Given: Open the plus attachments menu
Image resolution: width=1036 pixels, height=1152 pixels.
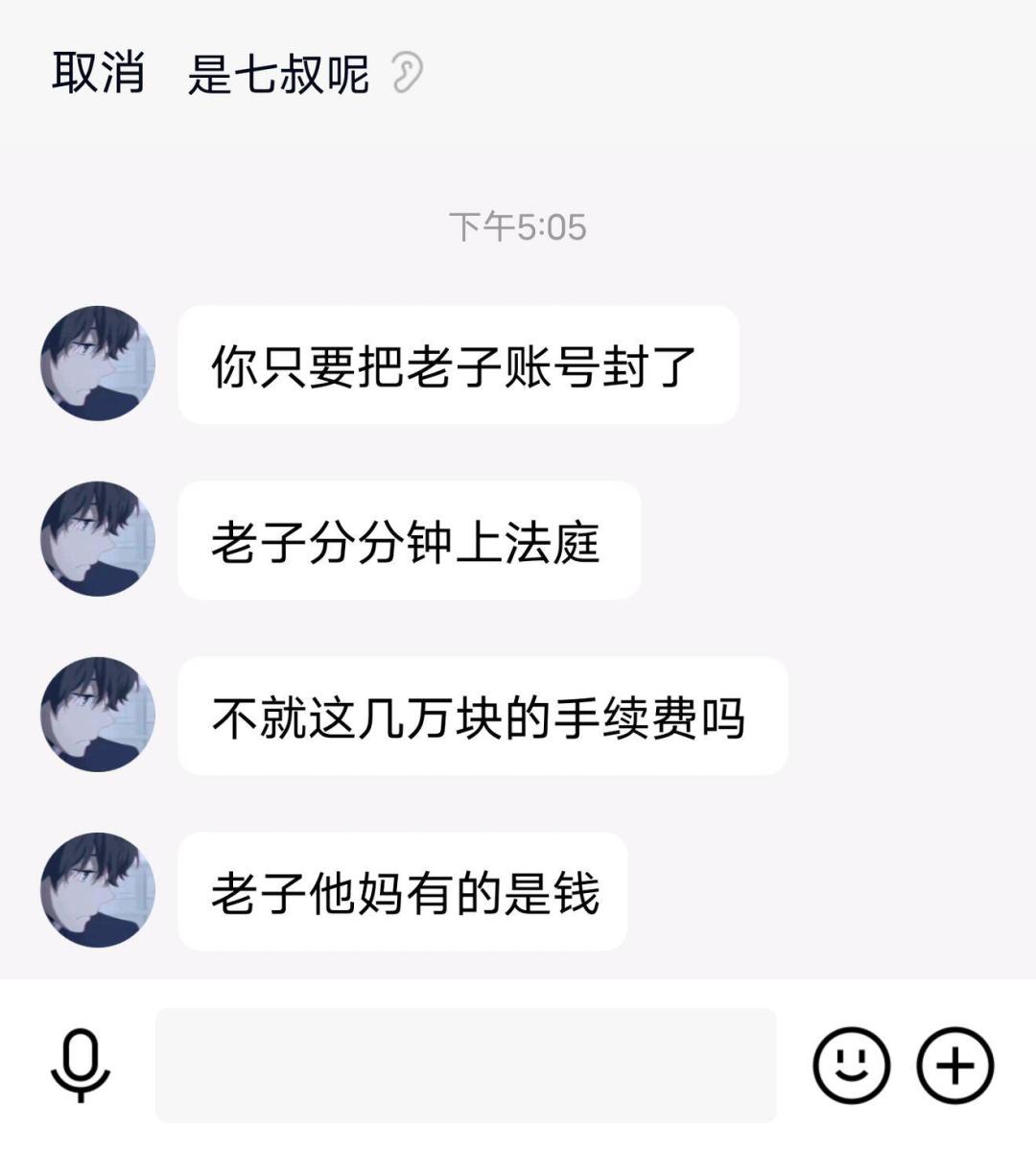Looking at the screenshot, I should pyautogui.click(x=955, y=1065).
